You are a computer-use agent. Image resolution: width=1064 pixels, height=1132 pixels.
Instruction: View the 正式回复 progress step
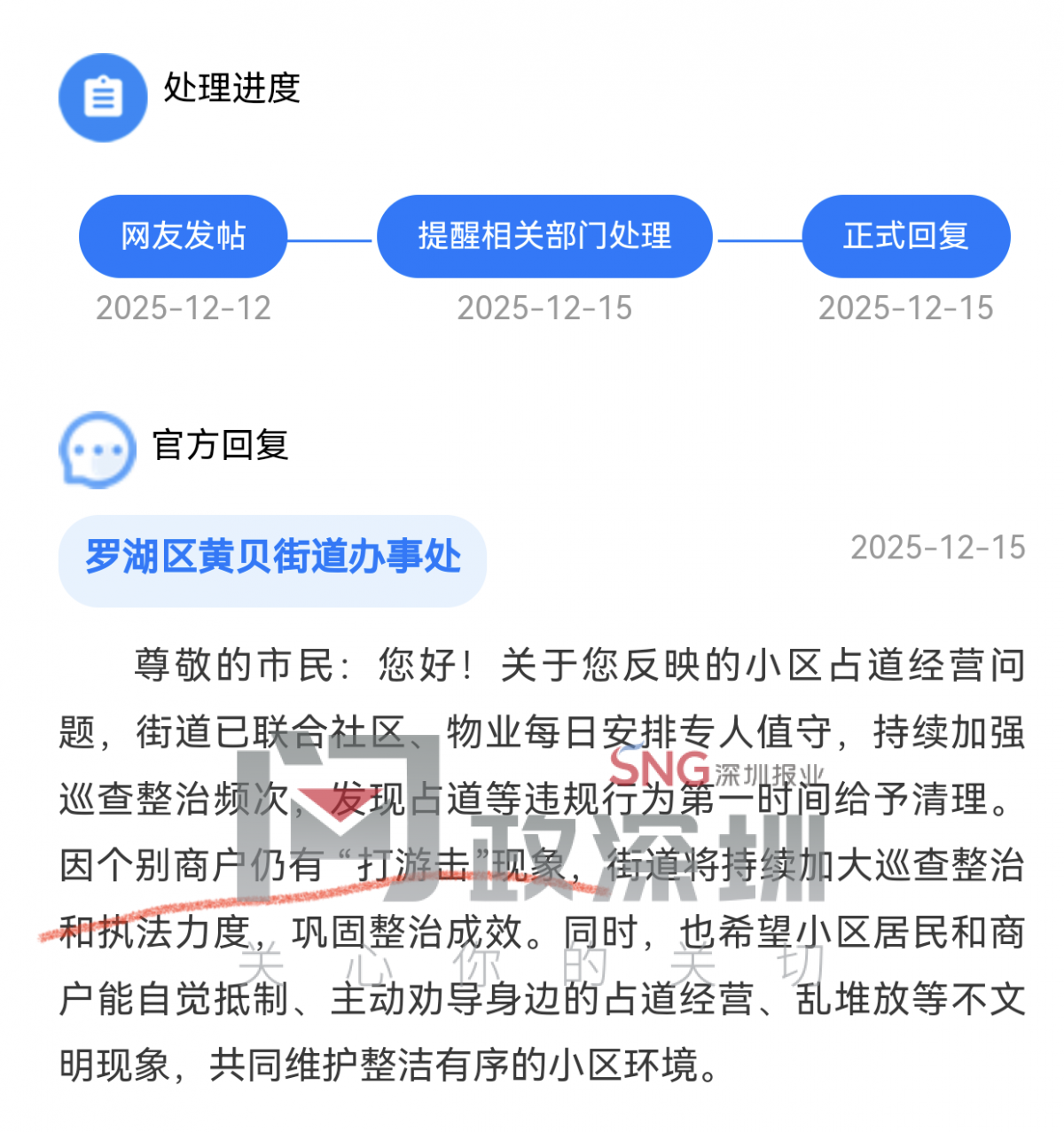point(905,237)
